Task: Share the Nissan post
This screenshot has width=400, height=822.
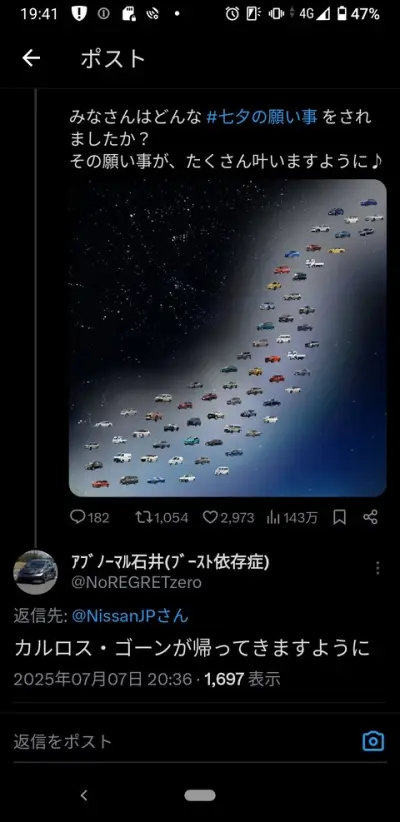Action: 370,518
